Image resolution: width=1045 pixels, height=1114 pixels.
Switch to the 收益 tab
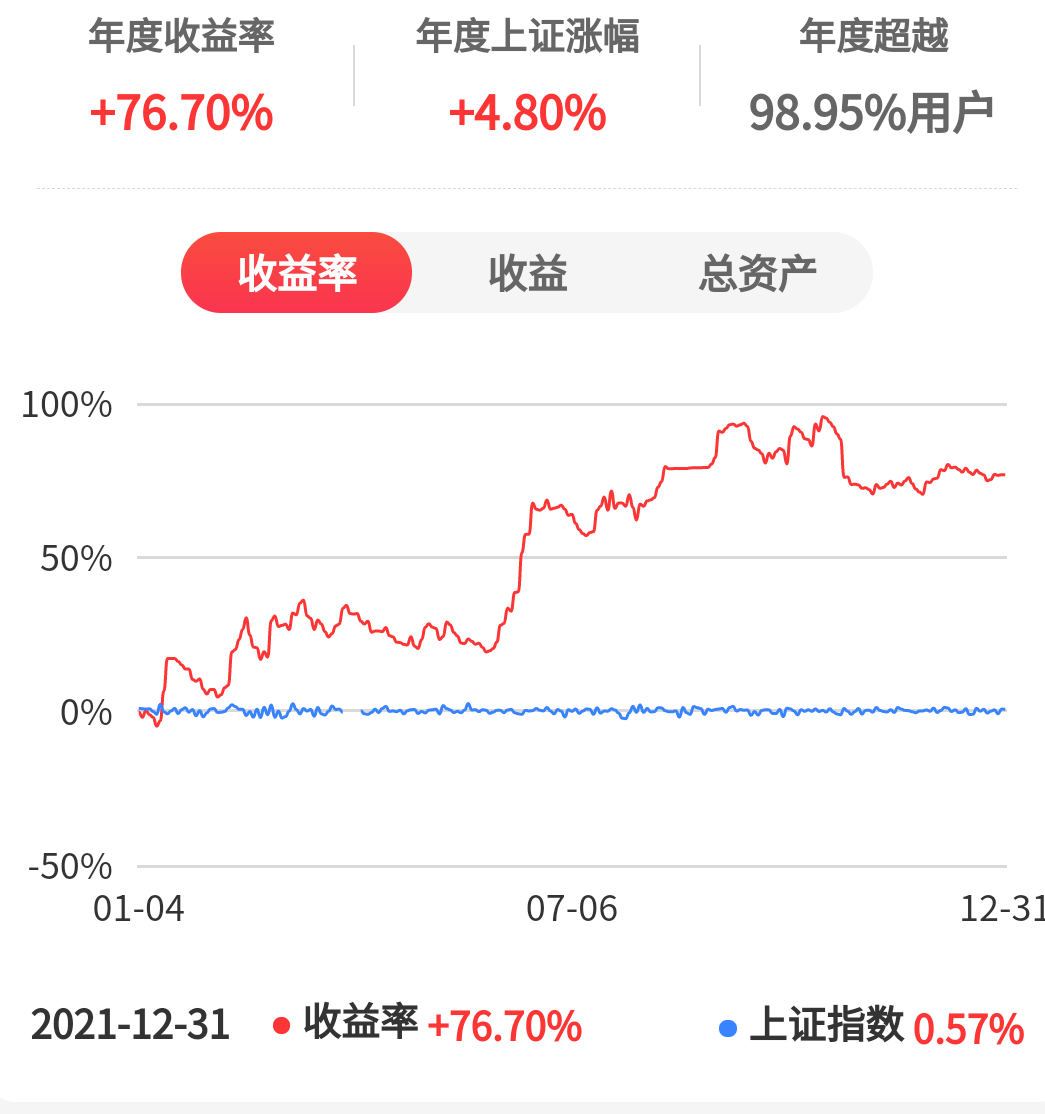528,273
